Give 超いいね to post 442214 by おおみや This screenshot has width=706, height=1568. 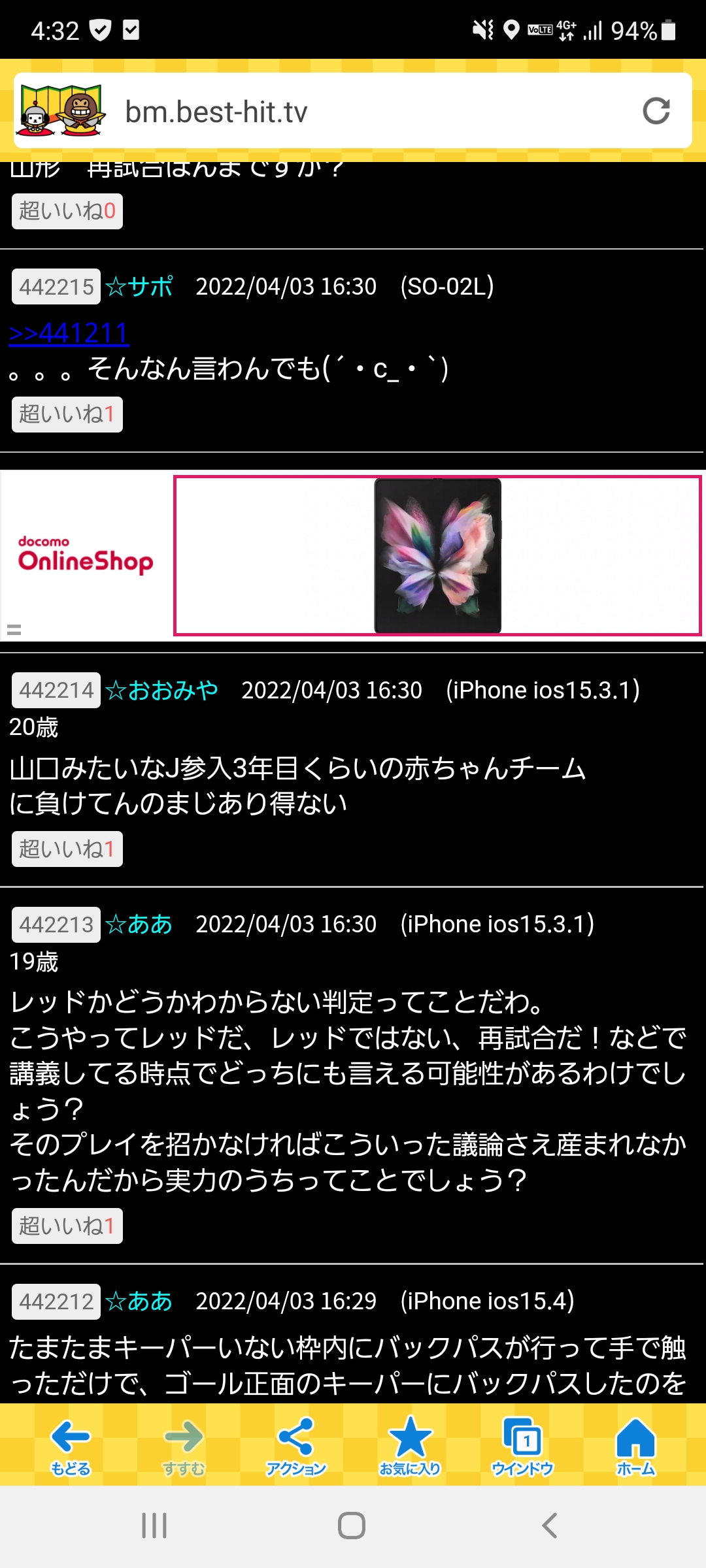tap(67, 849)
